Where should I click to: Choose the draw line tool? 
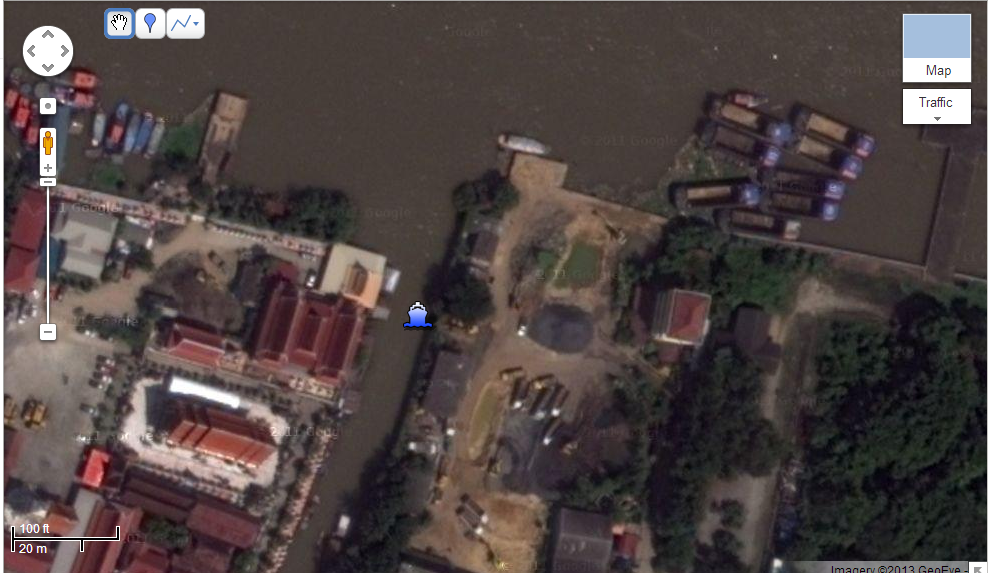184,23
